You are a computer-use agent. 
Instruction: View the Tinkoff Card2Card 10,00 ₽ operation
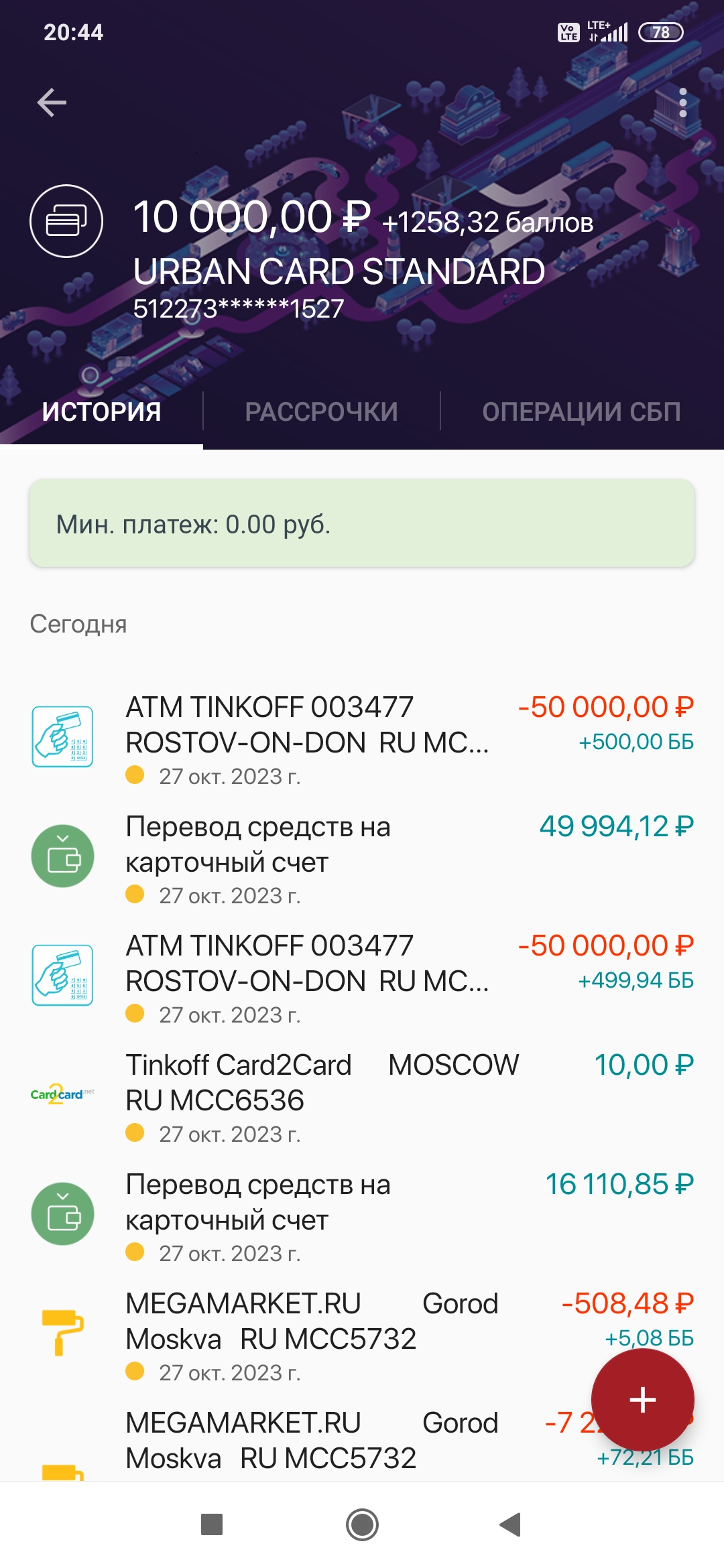(362, 1096)
